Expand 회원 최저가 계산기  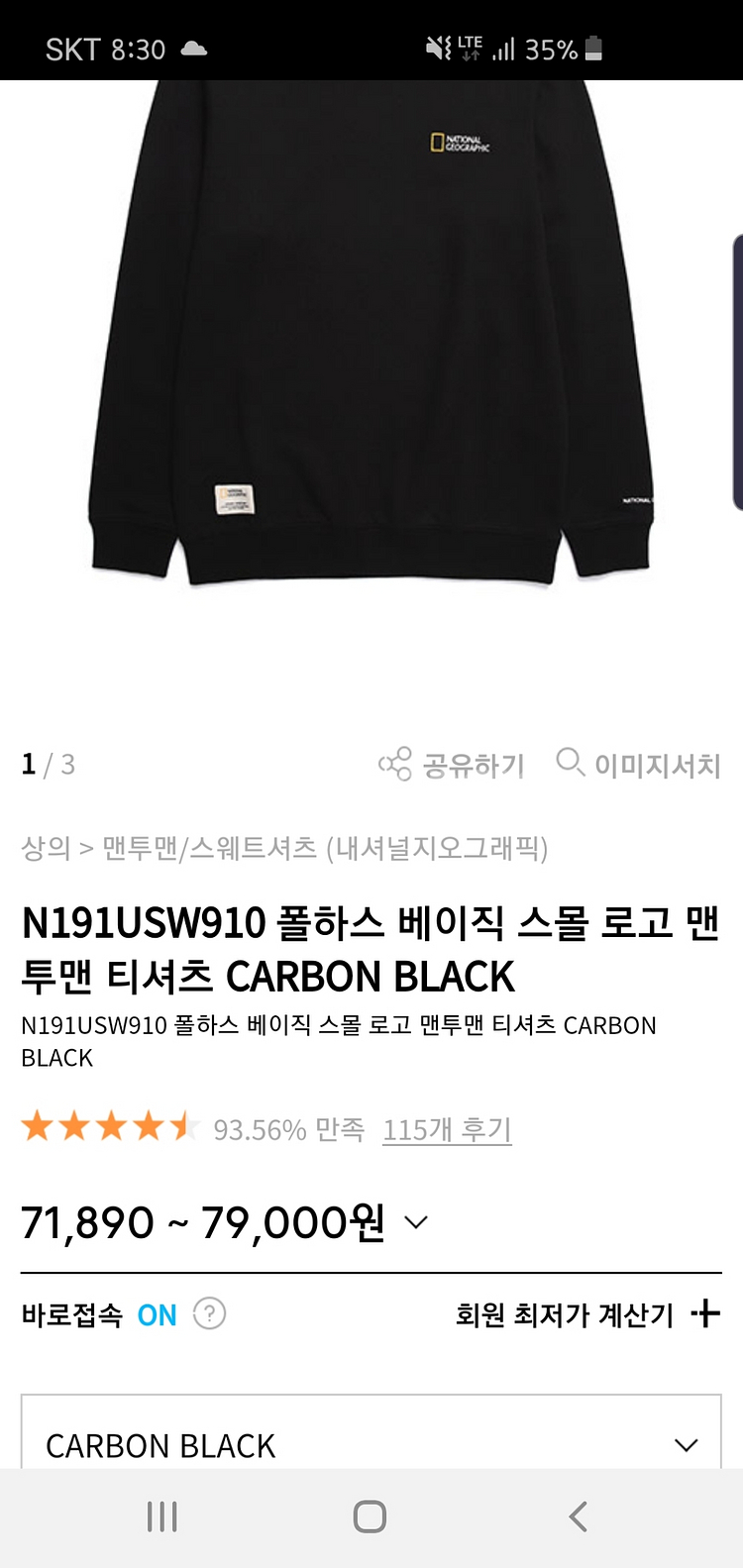tap(586, 1315)
